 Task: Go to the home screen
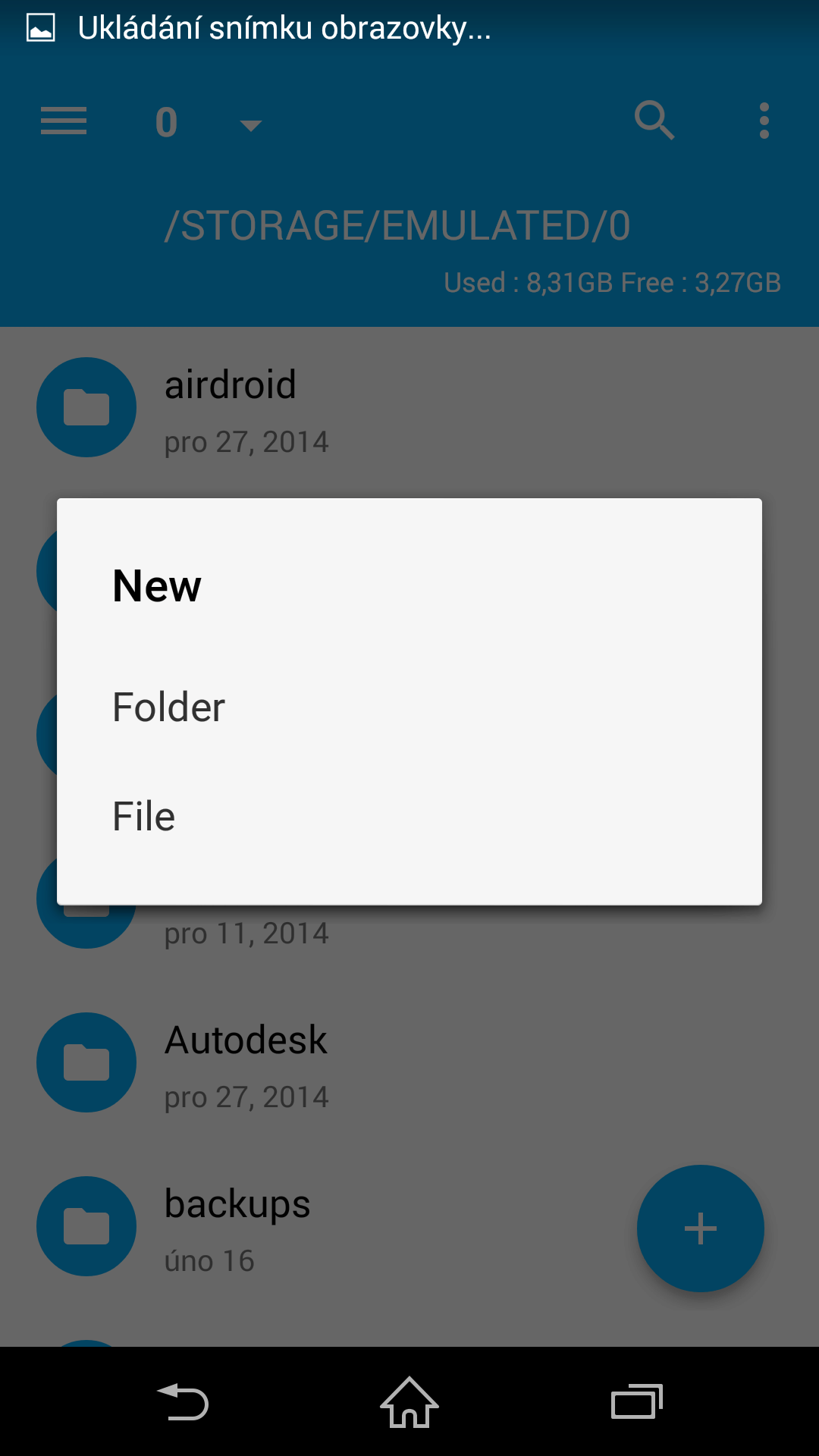click(x=409, y=1401)
